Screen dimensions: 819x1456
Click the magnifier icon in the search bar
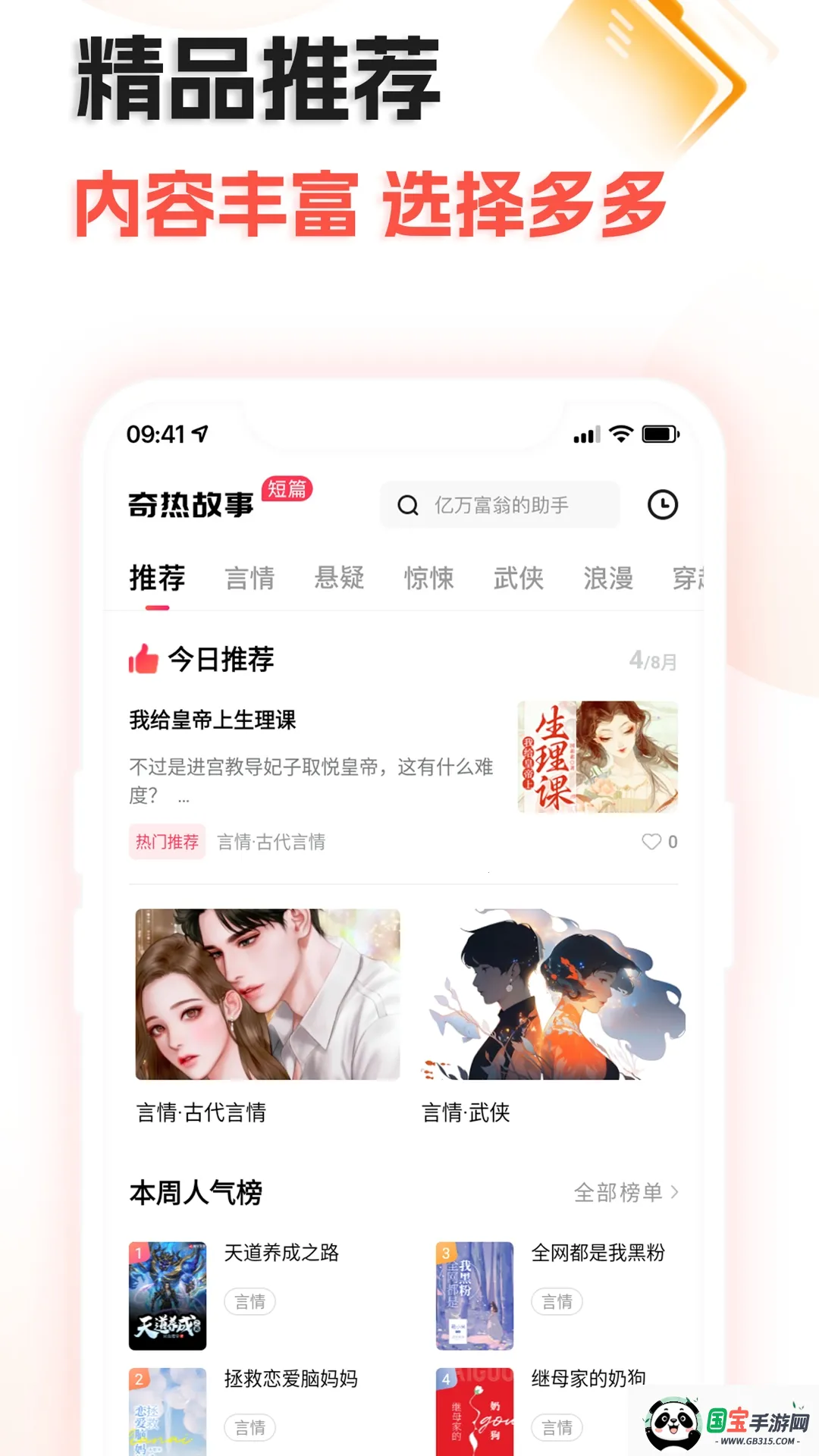(x=408, y=504)
